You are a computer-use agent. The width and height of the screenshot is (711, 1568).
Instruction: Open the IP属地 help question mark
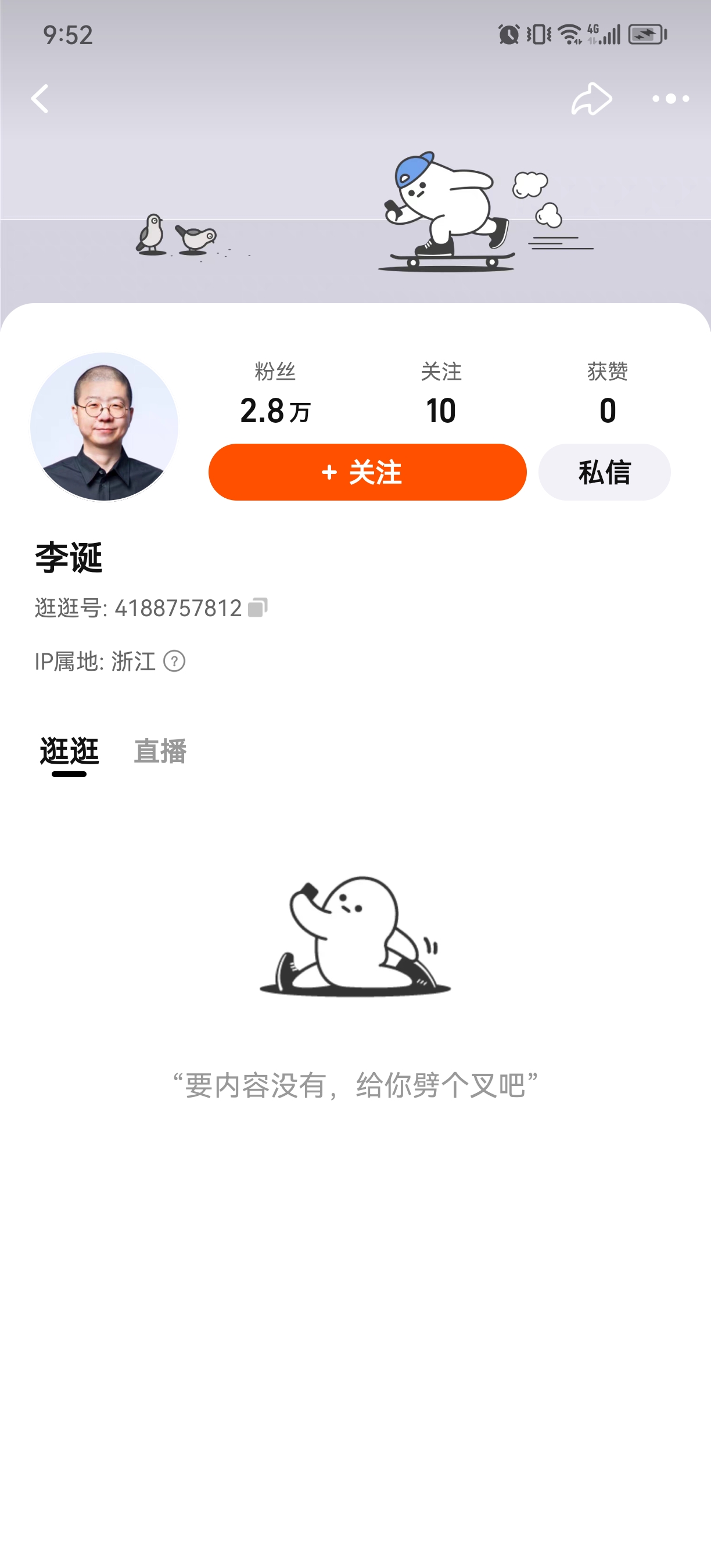tap(175, 661)
